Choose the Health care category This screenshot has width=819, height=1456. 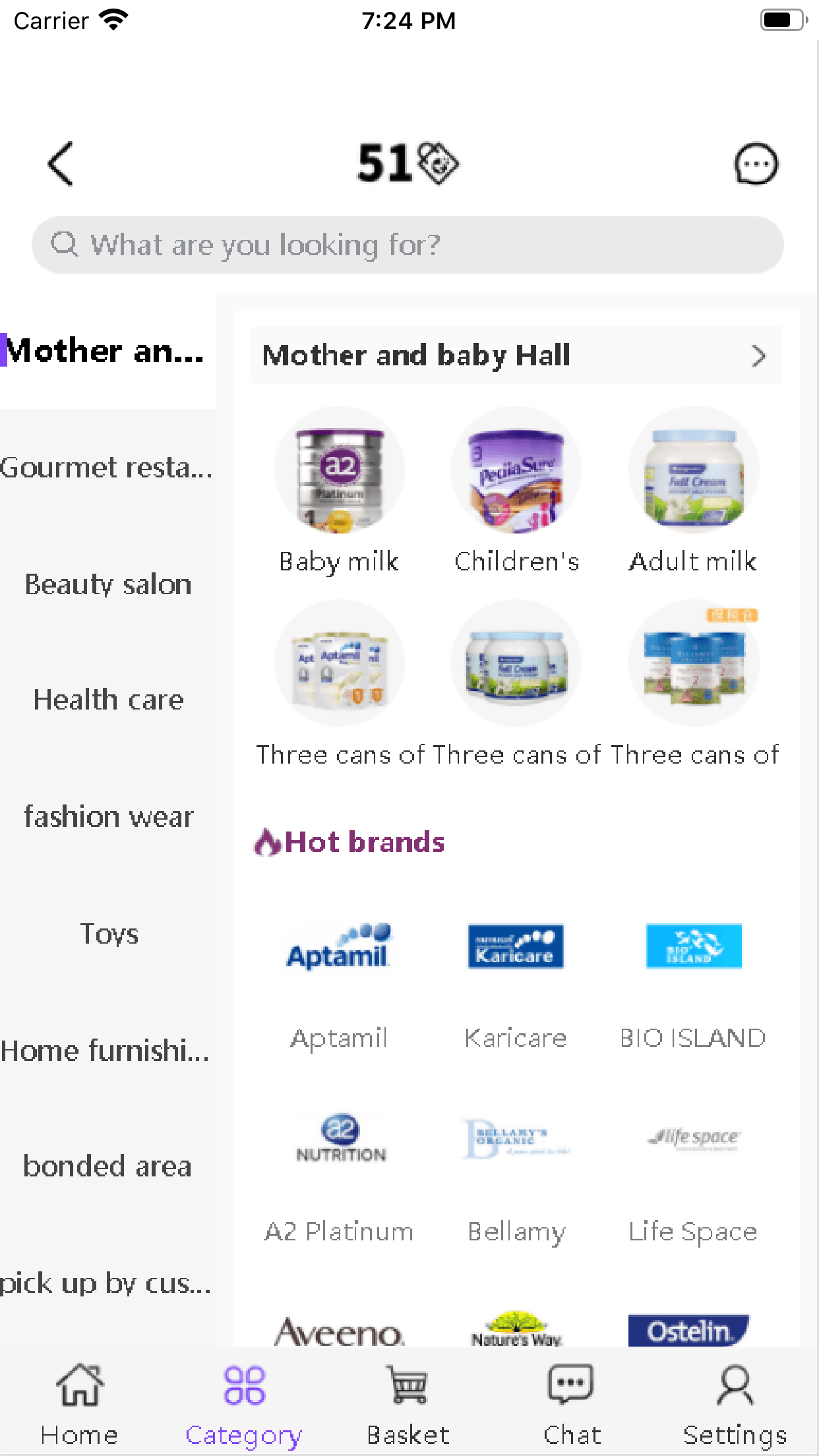pos(107,700)
